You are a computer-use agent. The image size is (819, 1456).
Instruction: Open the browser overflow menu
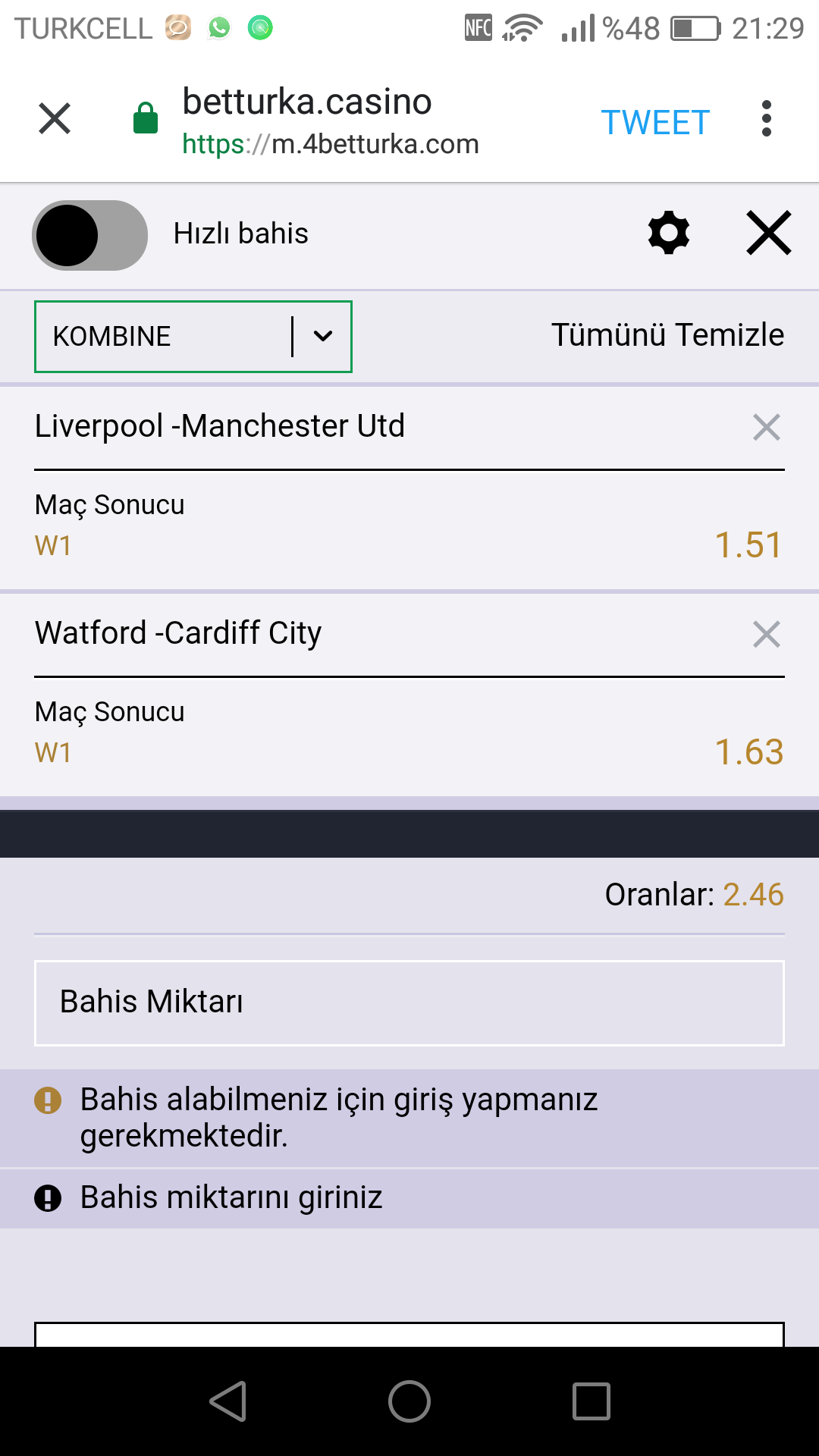(766, 118)
